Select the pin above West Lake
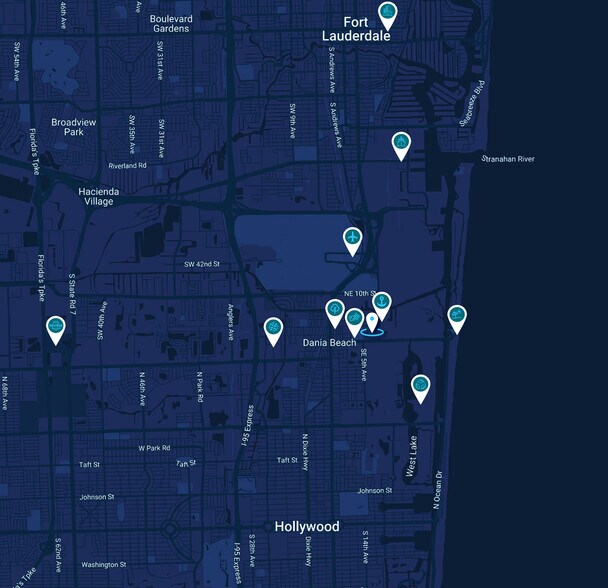 421,385
